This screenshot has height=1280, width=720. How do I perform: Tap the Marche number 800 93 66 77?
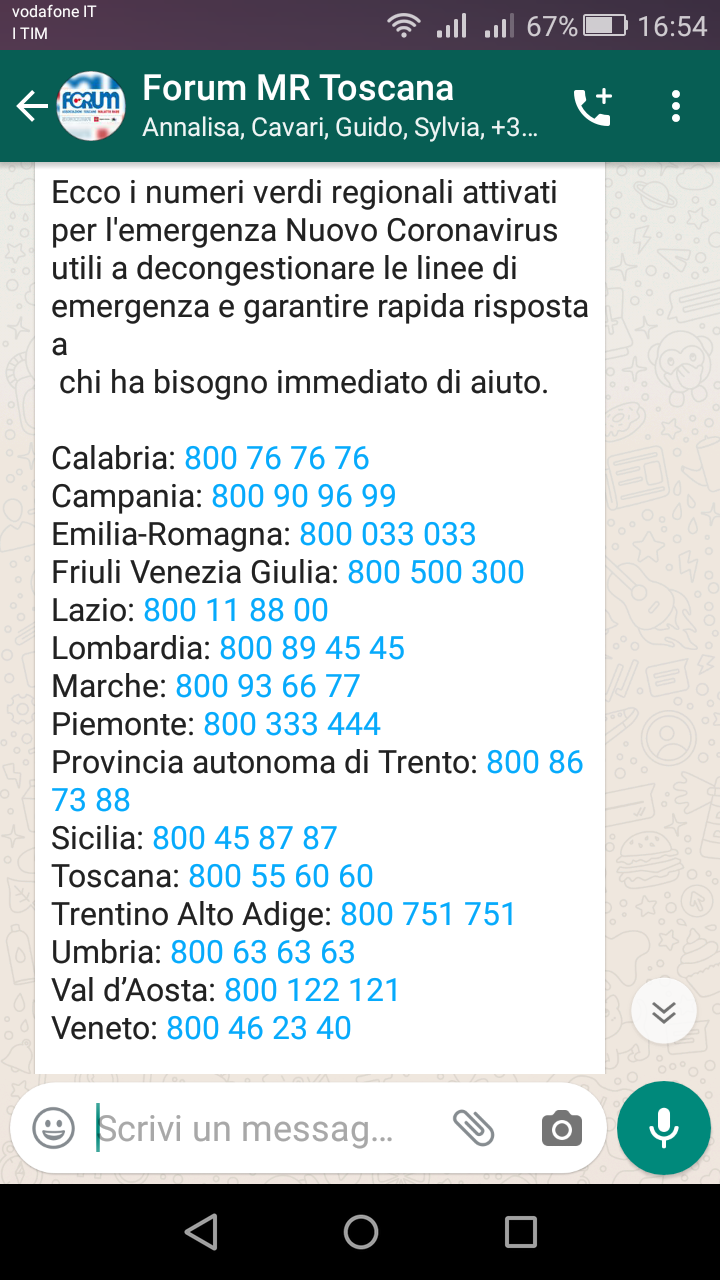[268, 686]
